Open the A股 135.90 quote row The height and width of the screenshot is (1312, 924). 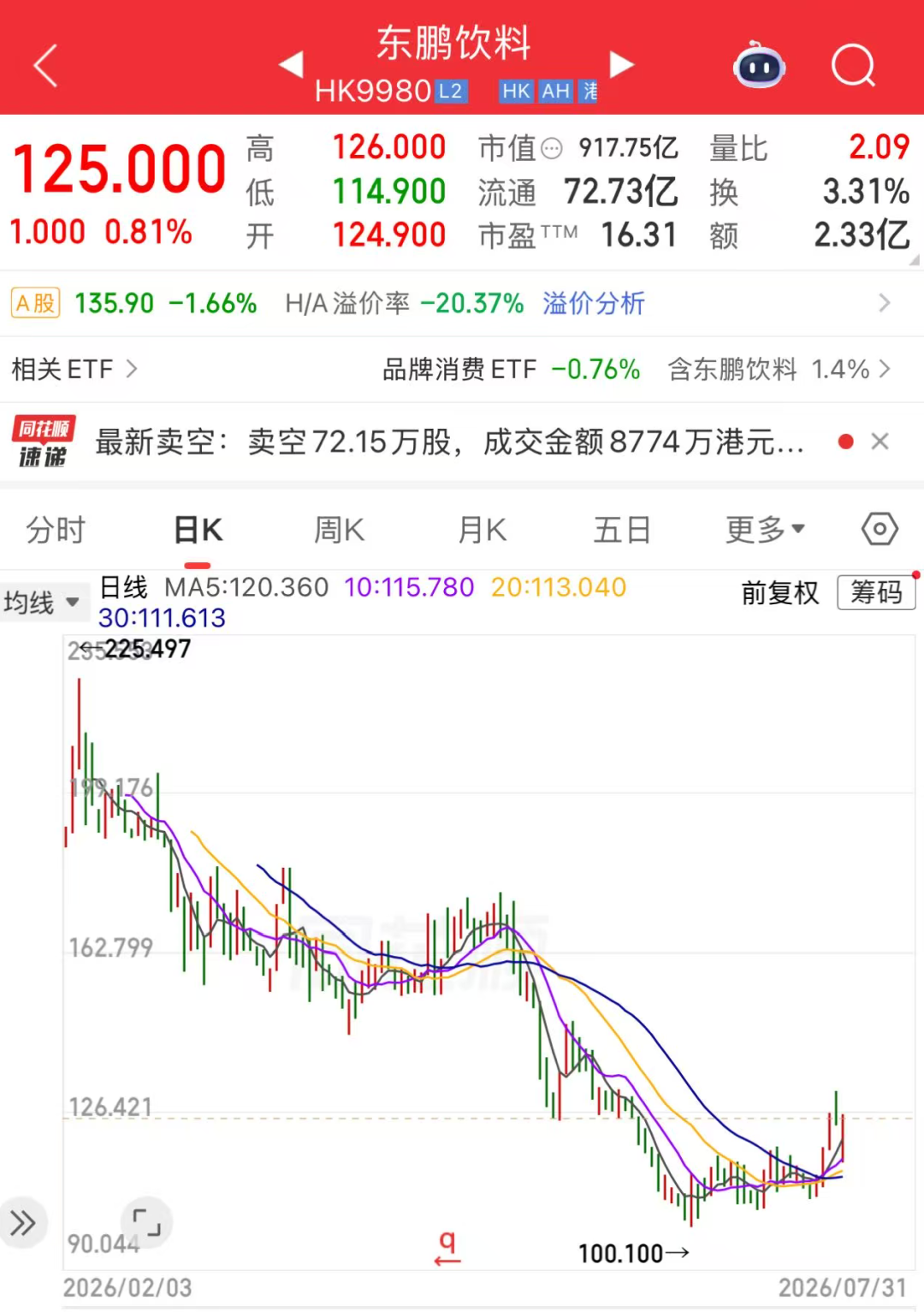(x=462, y=303)
